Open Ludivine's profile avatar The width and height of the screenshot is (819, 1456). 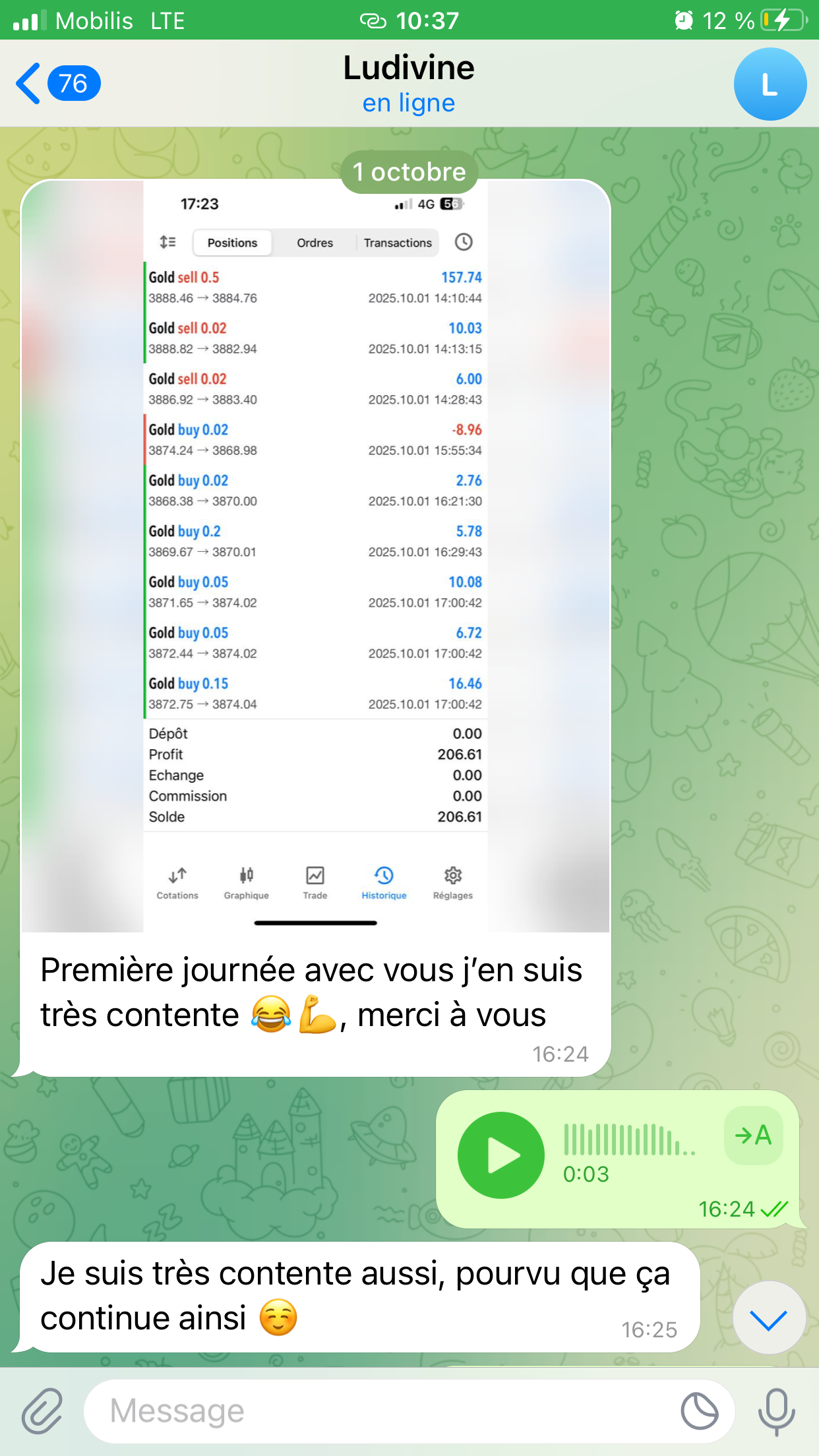[769, 84]
